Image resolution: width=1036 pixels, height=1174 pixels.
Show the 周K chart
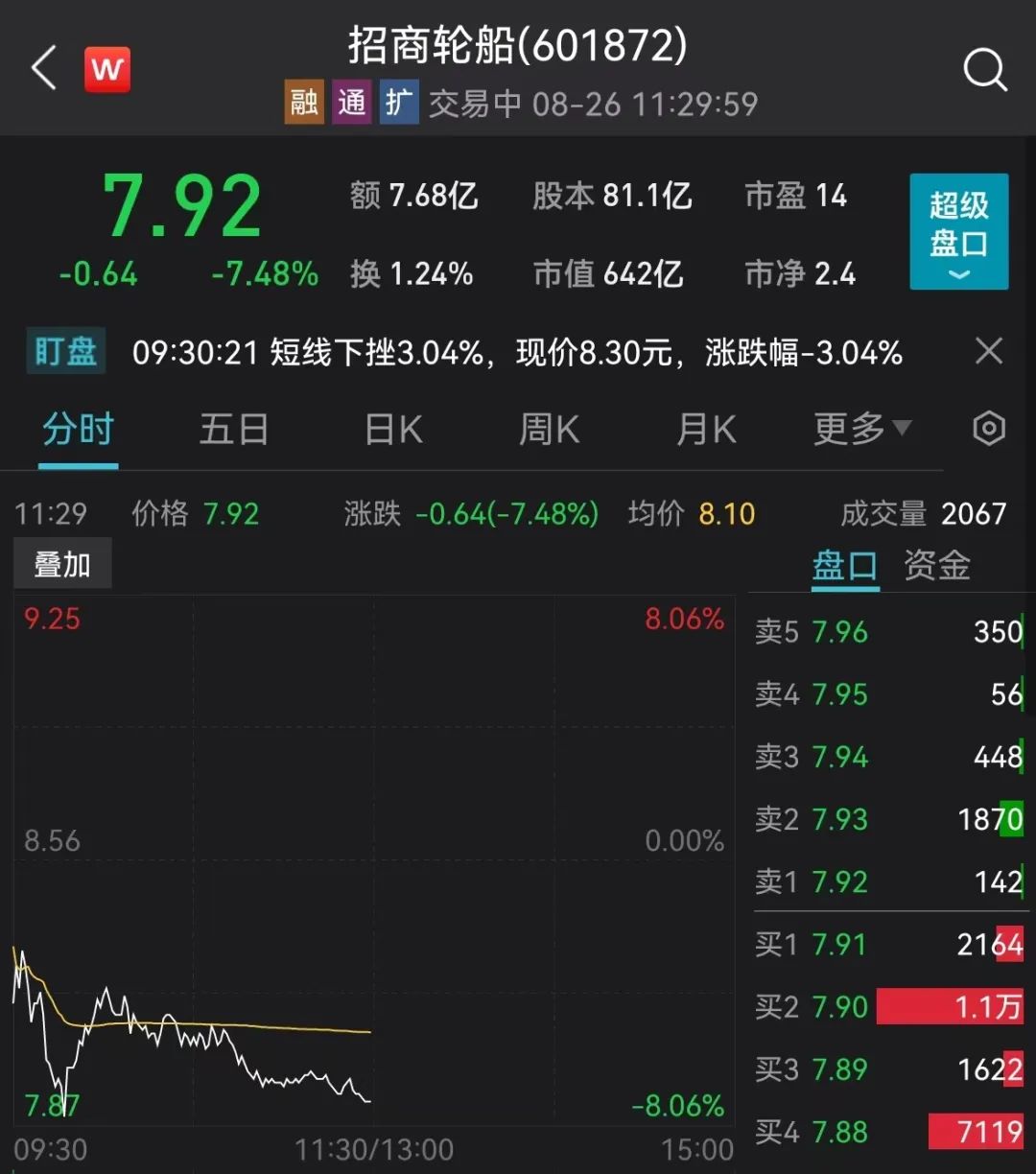click(549, 430)
